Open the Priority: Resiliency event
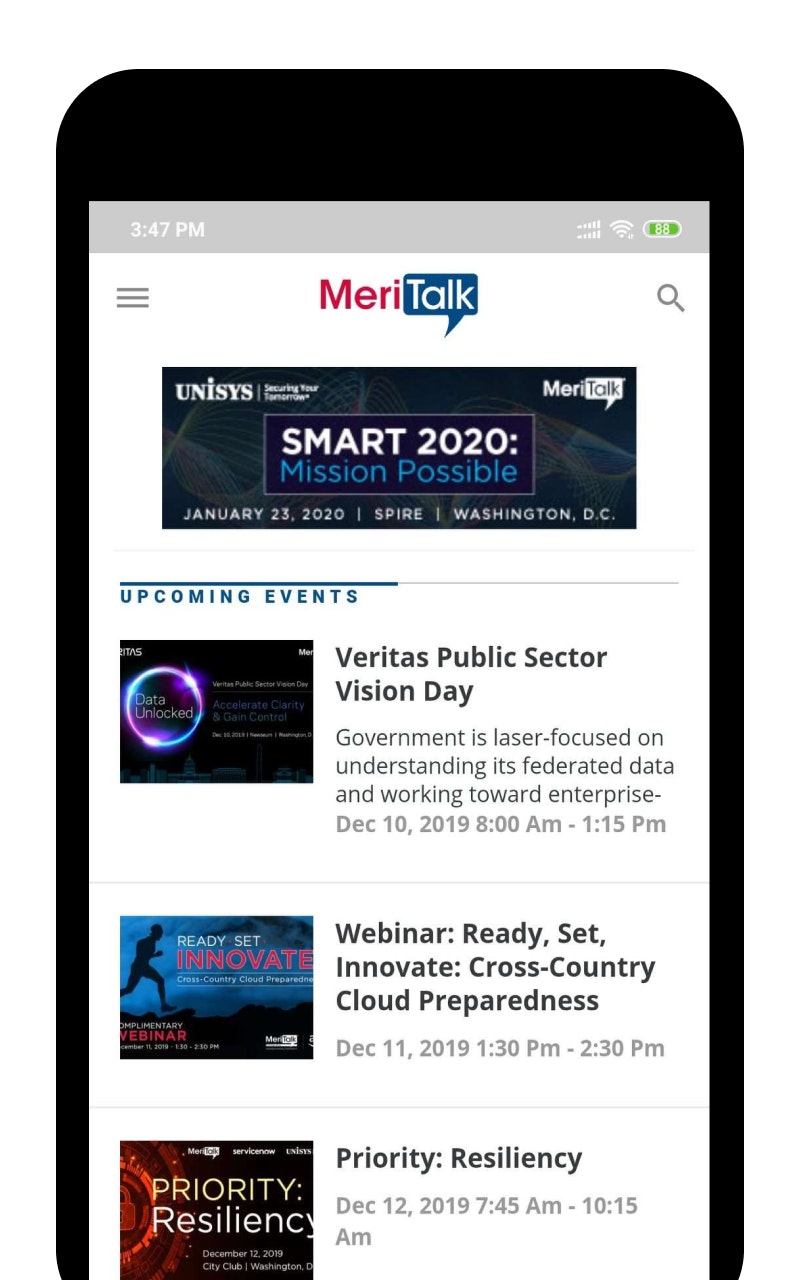Image resolution: width=800 pixels, height=1280 pixels. 459,1158
